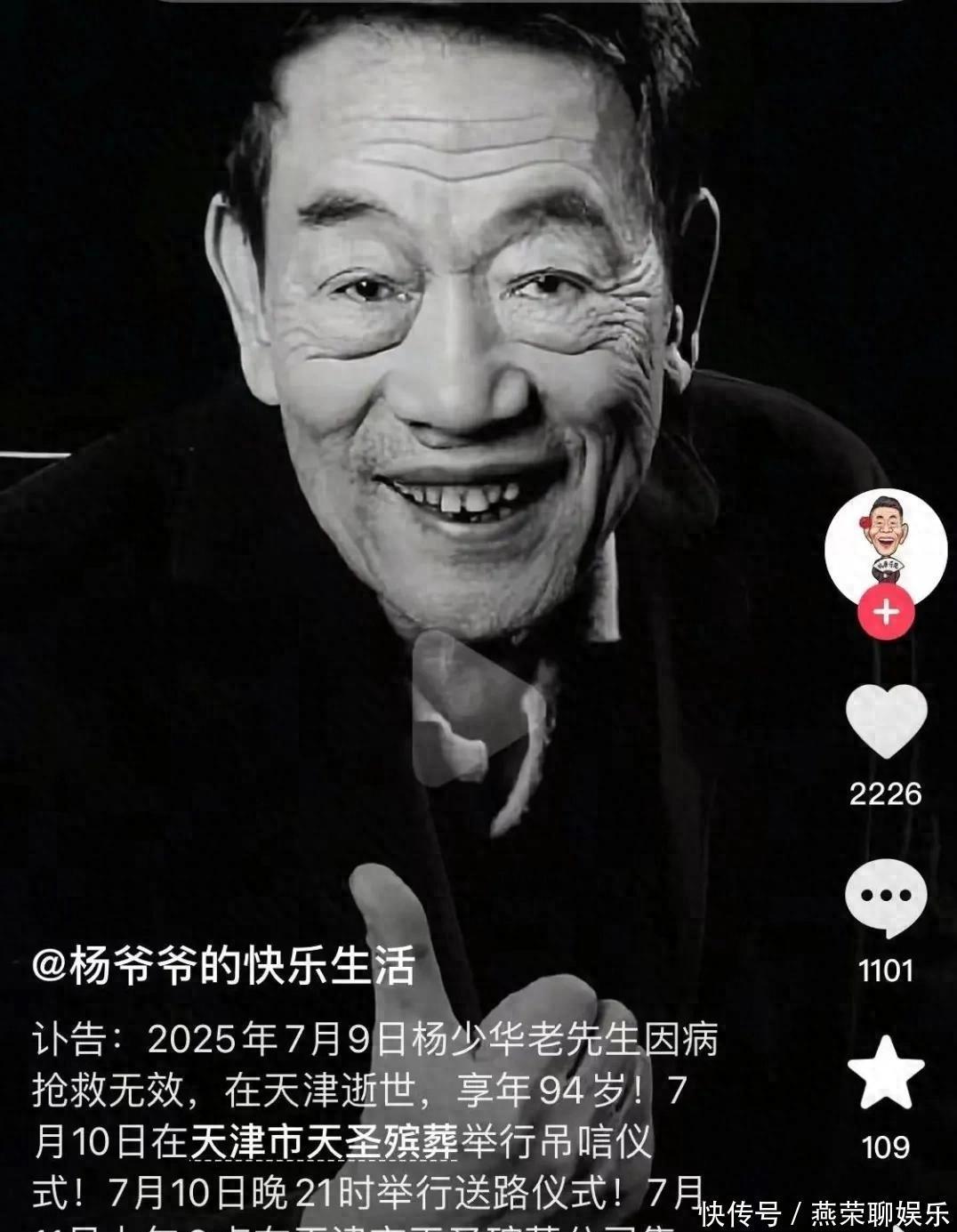This screenshot has width=957, height=1232.
Task: Follow the creator with red plus button
Action: (x=886, y=613)
